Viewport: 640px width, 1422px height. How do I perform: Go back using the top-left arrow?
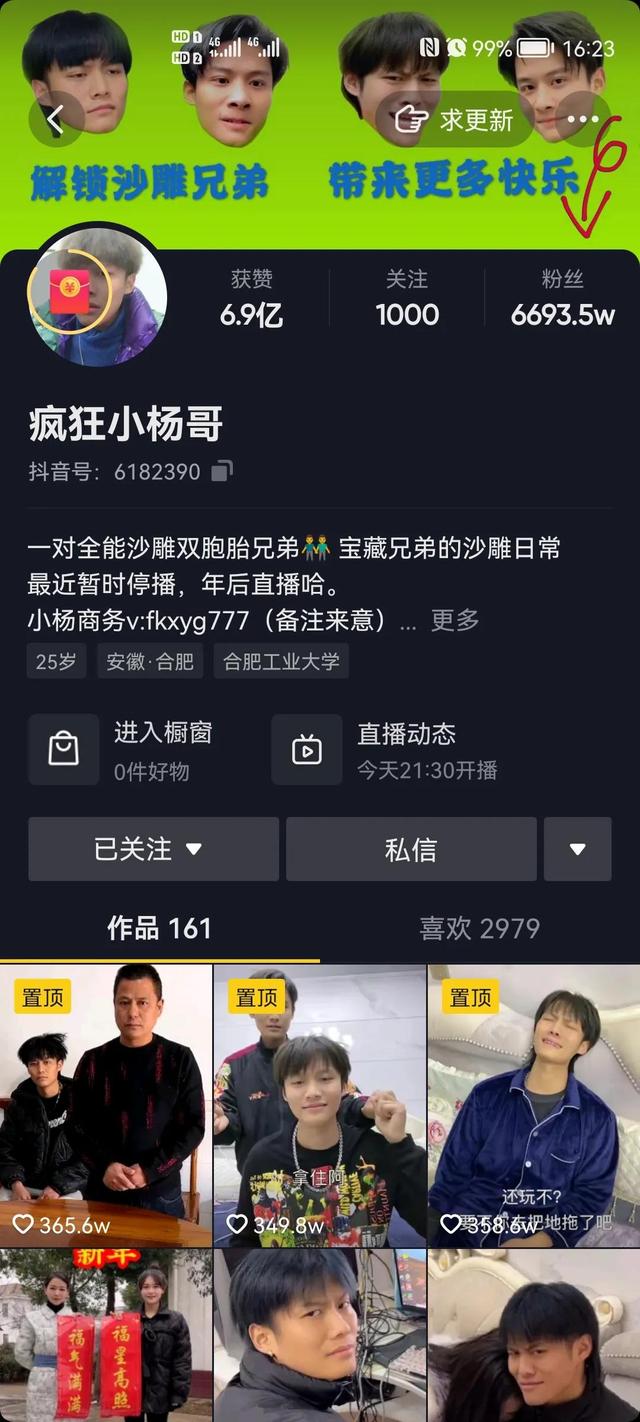click(x=56, y=121)
